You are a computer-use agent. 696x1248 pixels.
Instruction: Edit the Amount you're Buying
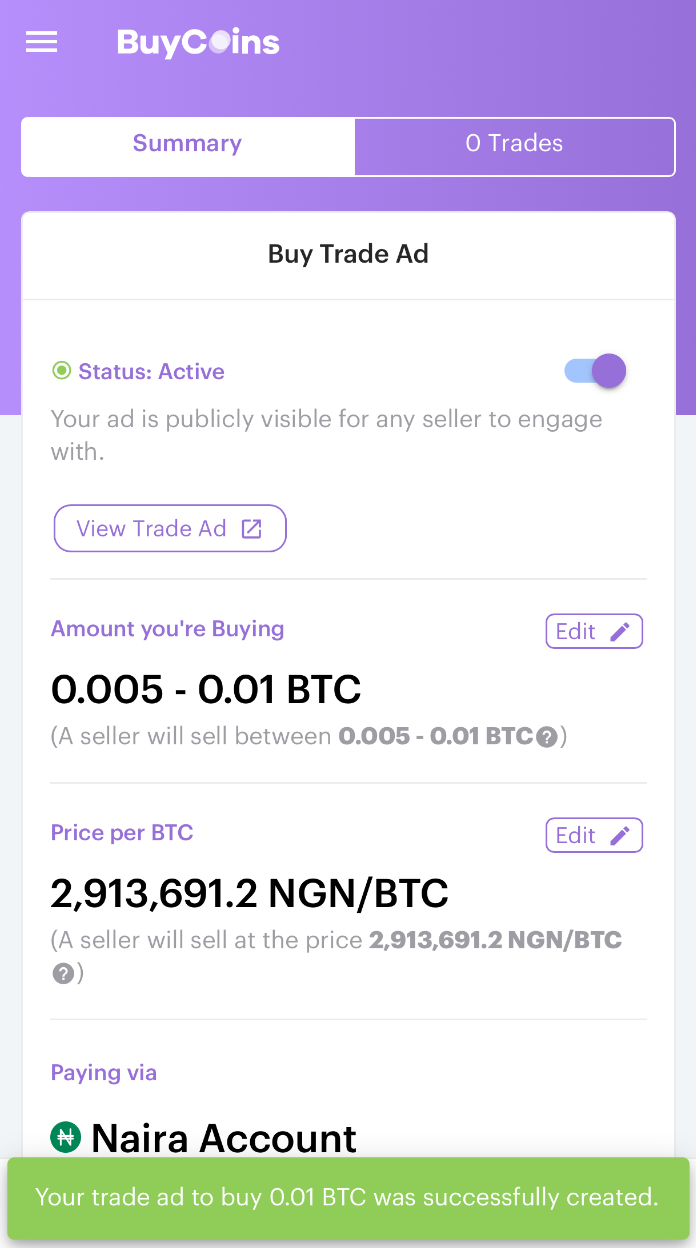click(x=594, y=631)
